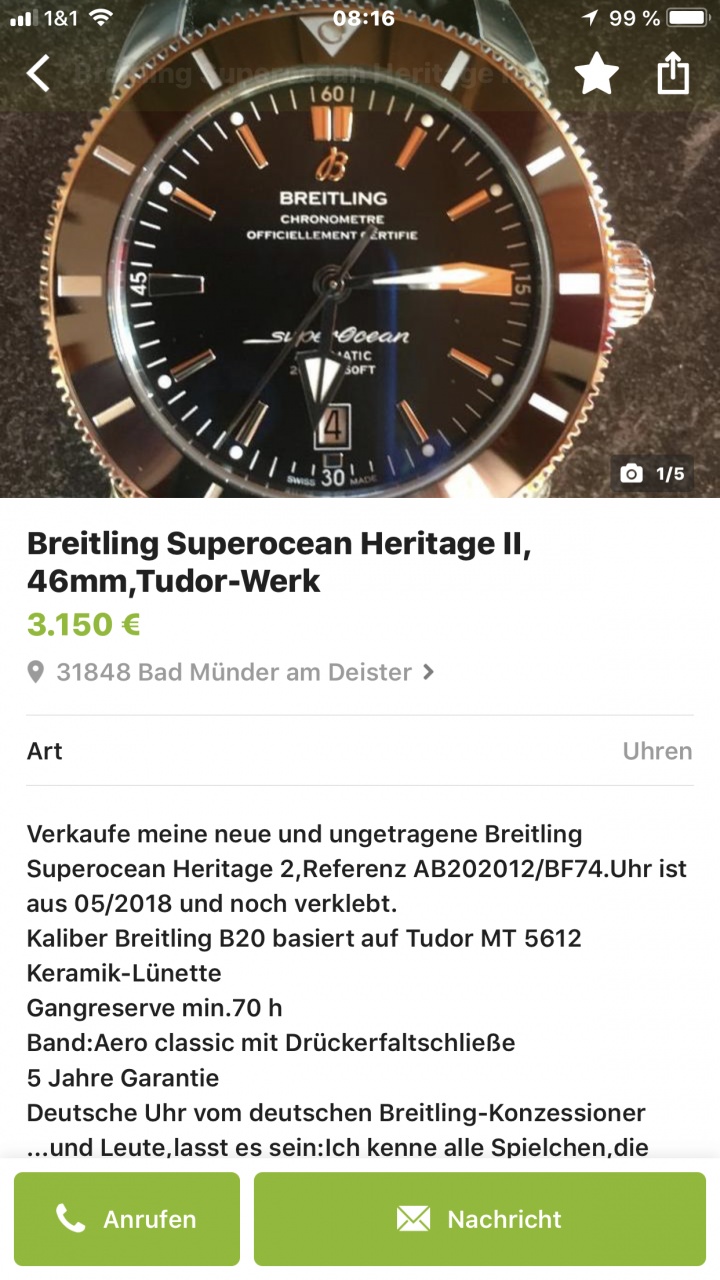Viewport: 720px width, 1280px height.
Task: Toggle the favorite star for this listing
Action: click(596, 74)
